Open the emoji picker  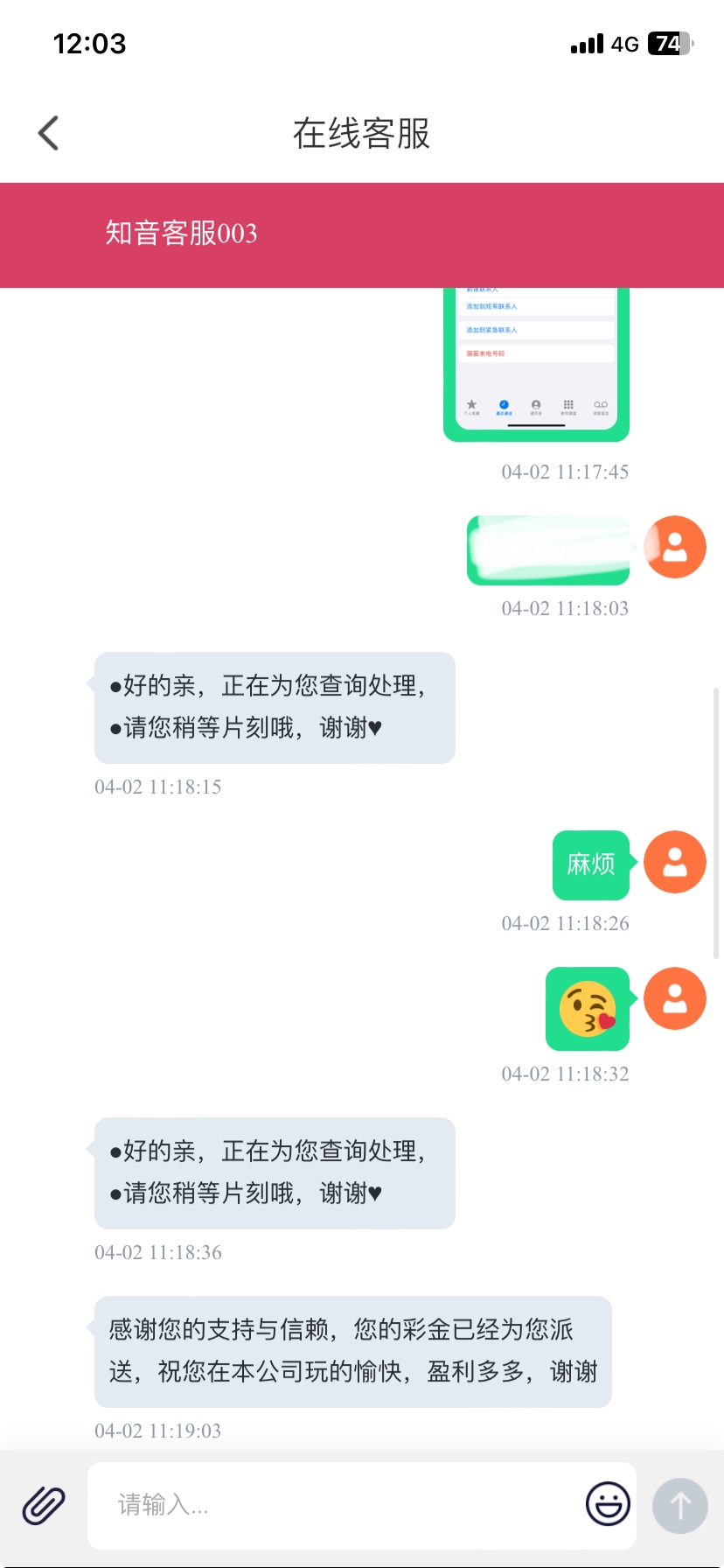click(608, 1504)
